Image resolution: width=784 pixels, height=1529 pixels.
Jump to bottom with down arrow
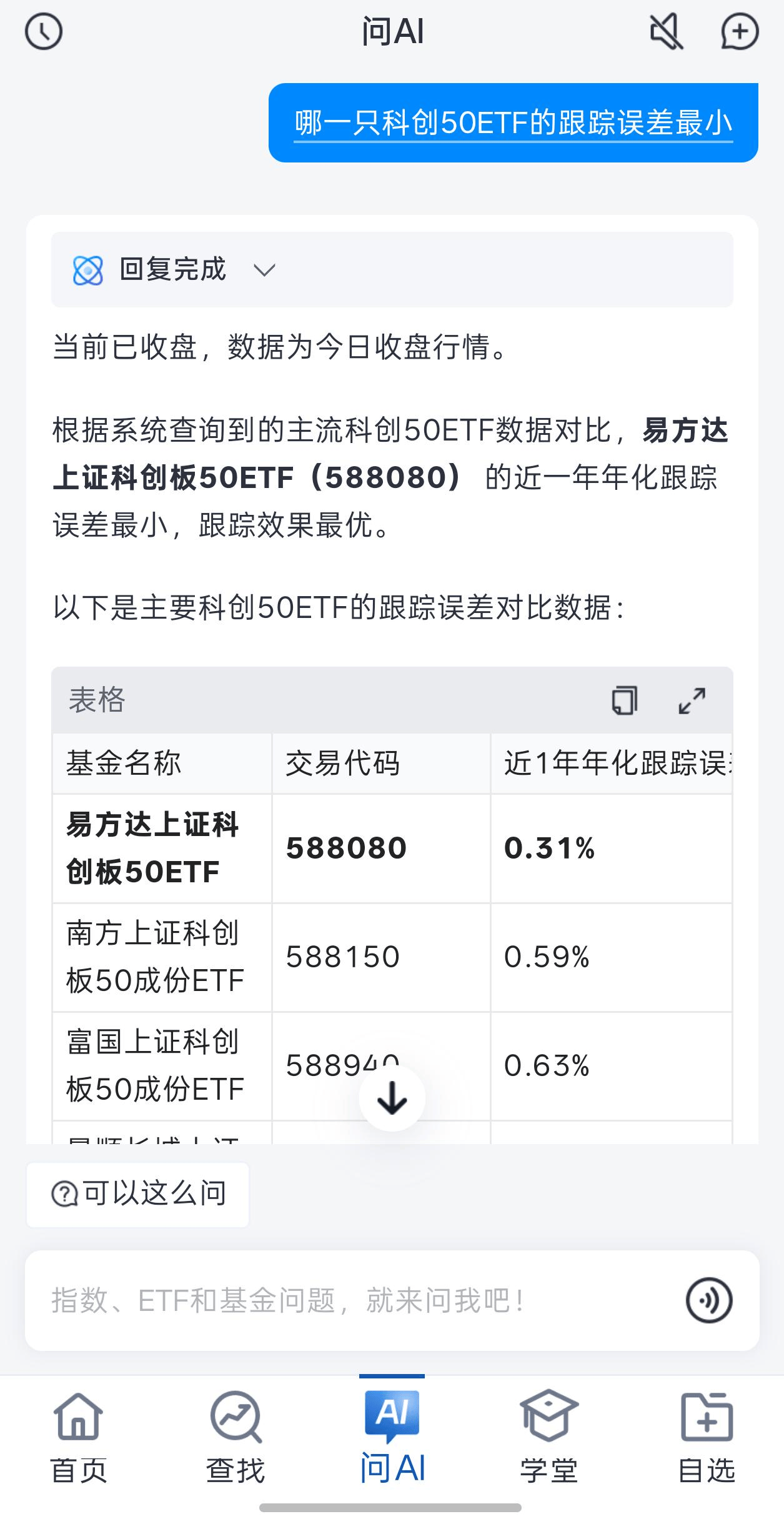tap(392, 1098)
